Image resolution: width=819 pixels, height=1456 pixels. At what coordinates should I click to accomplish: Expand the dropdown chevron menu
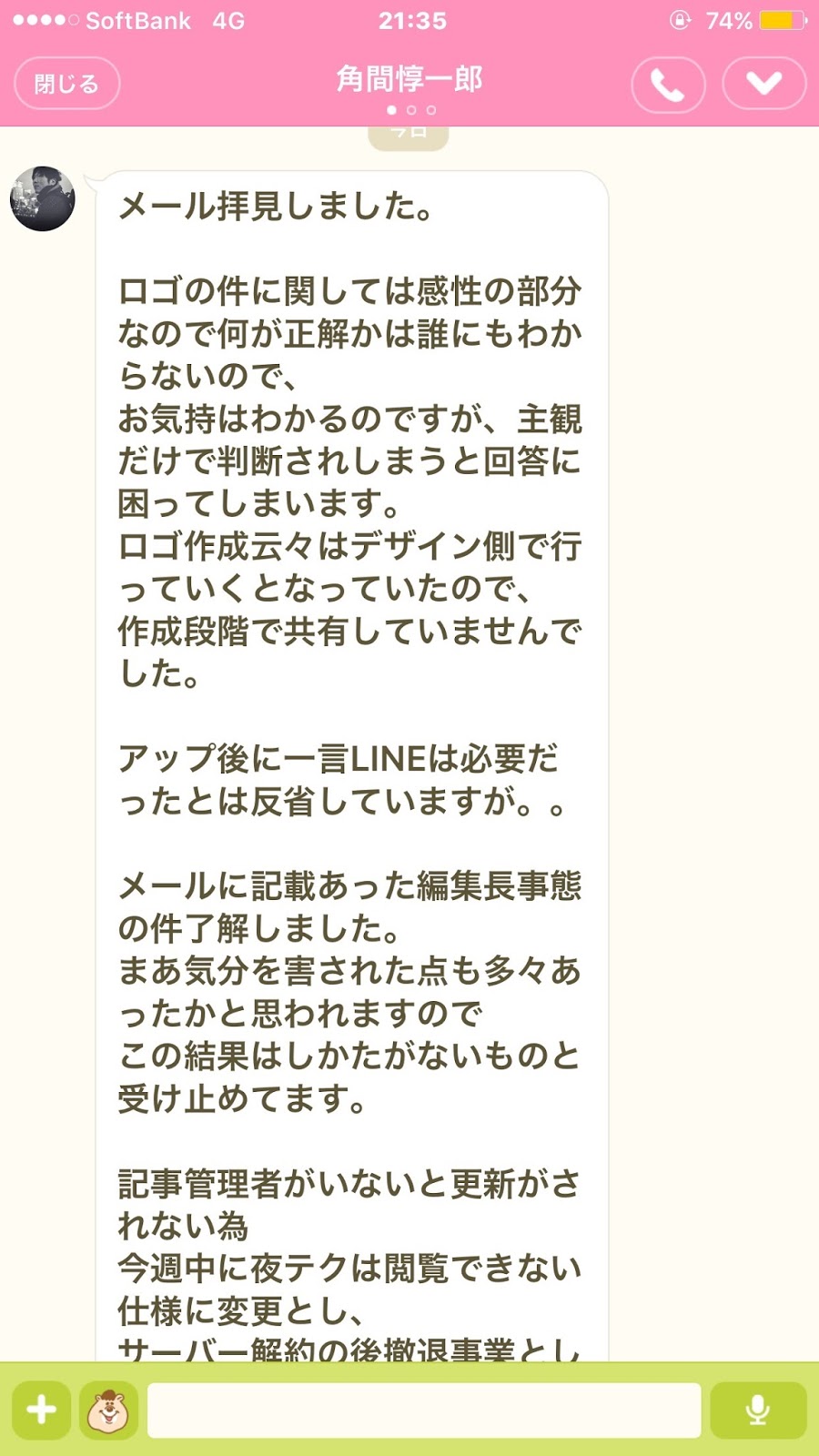tap(763, 84)
